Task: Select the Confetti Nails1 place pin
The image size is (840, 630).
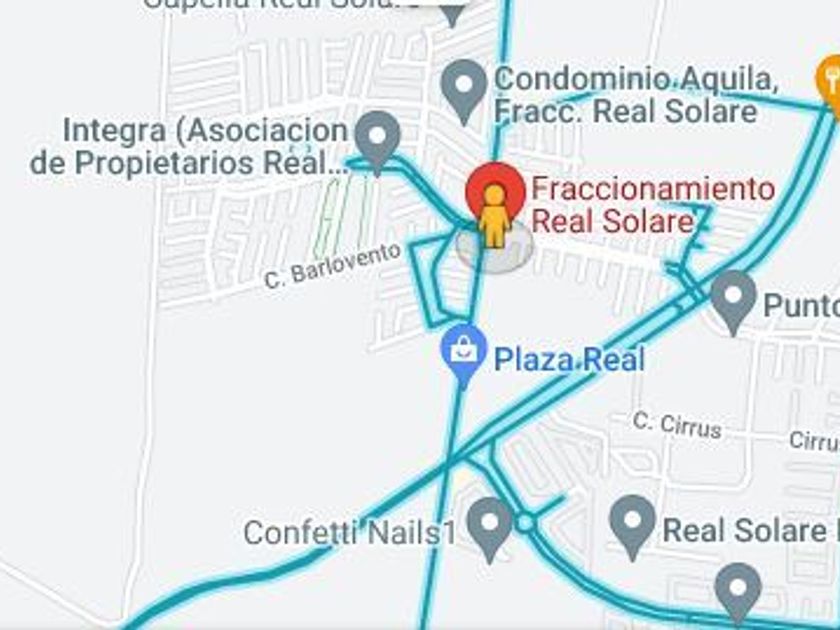Action: coord(490,526)
